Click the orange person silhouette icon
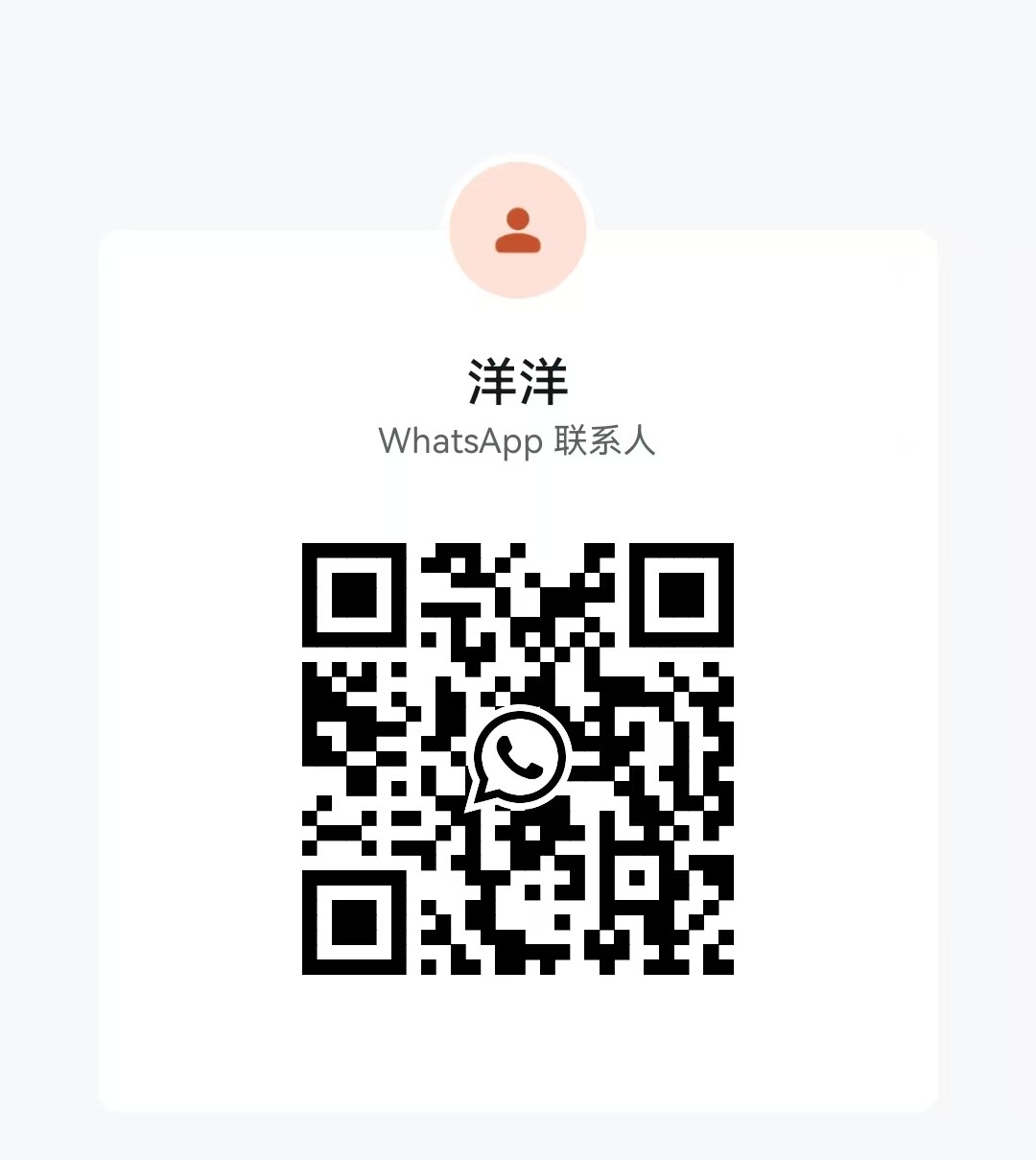Image resolution: width=1036 pixels, height=1160 pixels. (x=518, y=228)
